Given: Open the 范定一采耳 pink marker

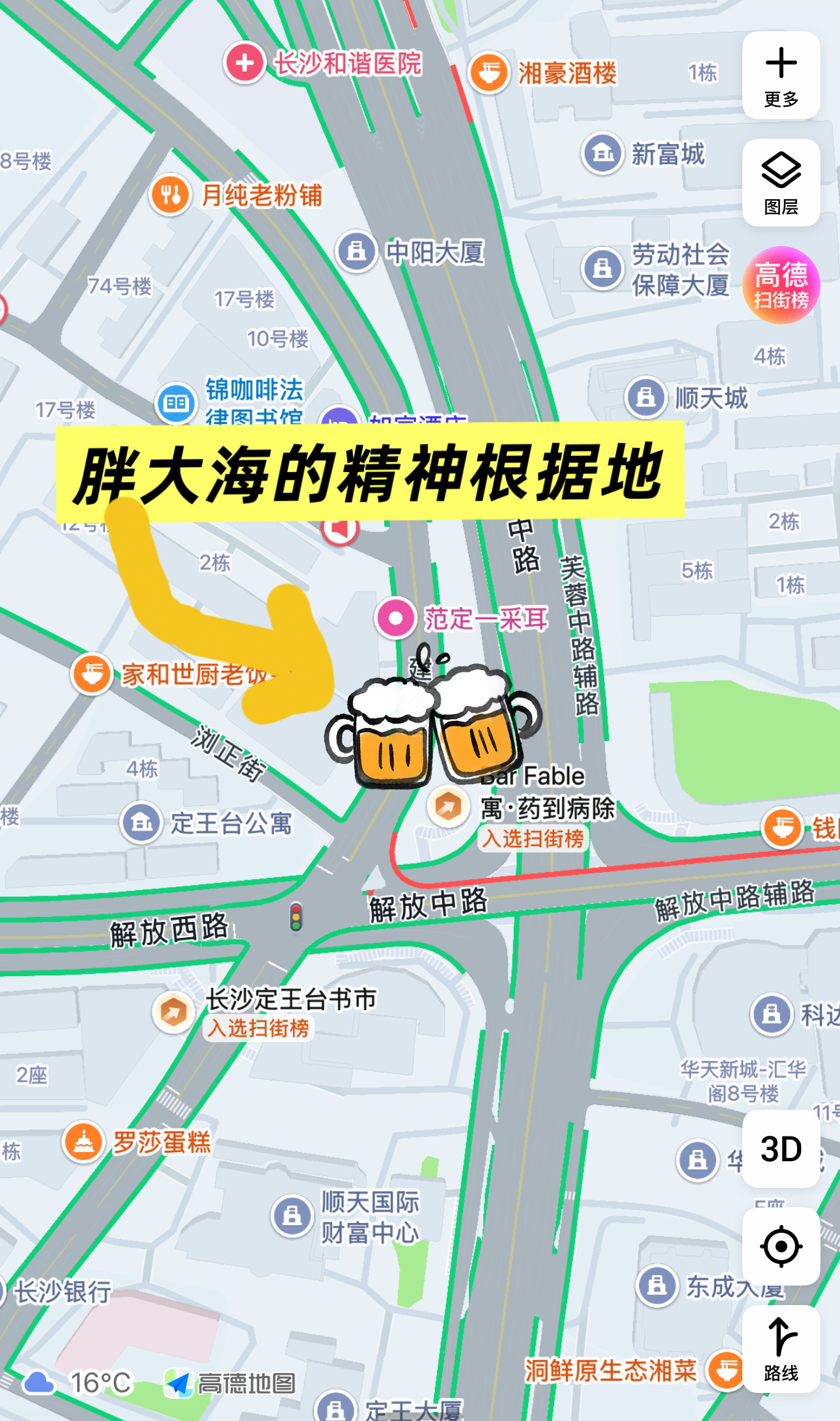Looking at the screenshot, I should [x=395, y=618].
